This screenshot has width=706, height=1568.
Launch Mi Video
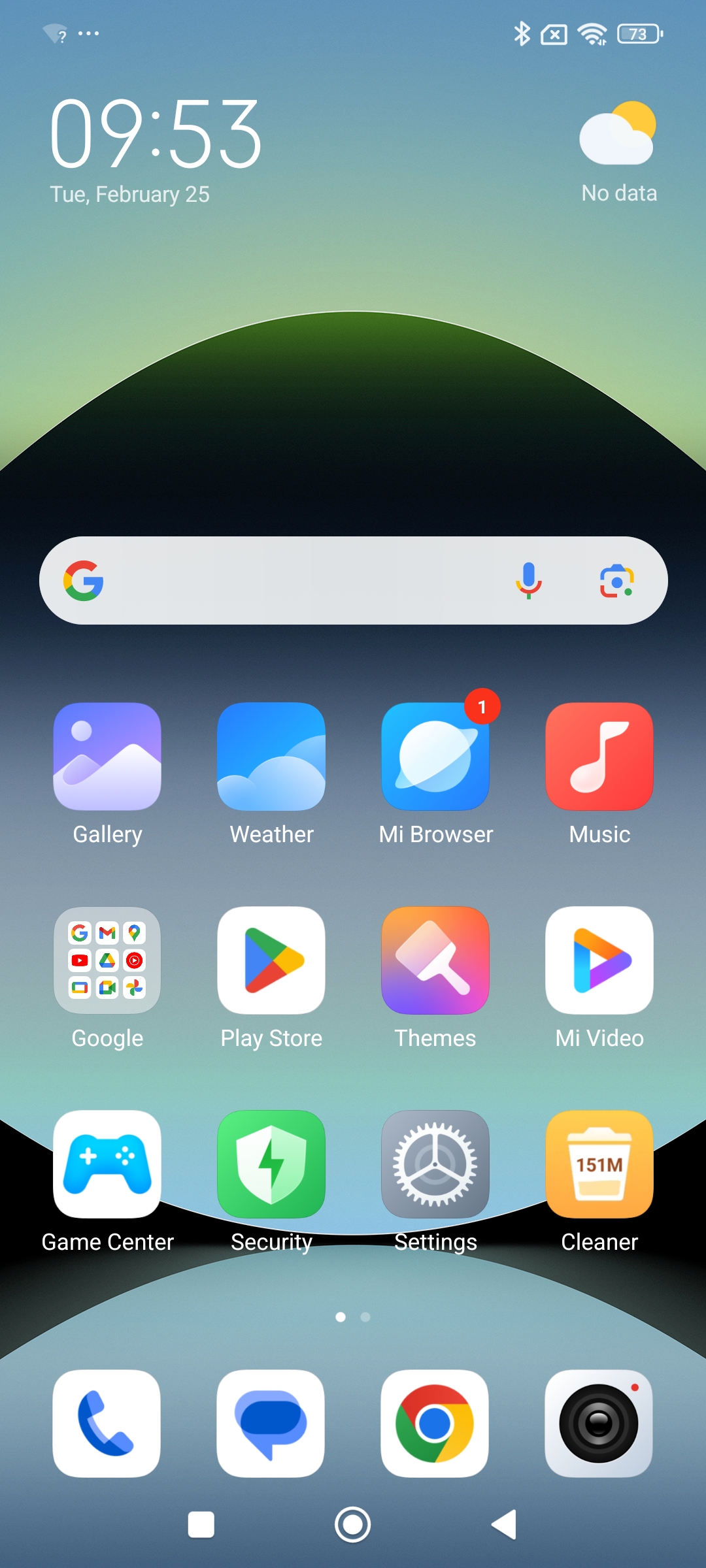(599, 960)
